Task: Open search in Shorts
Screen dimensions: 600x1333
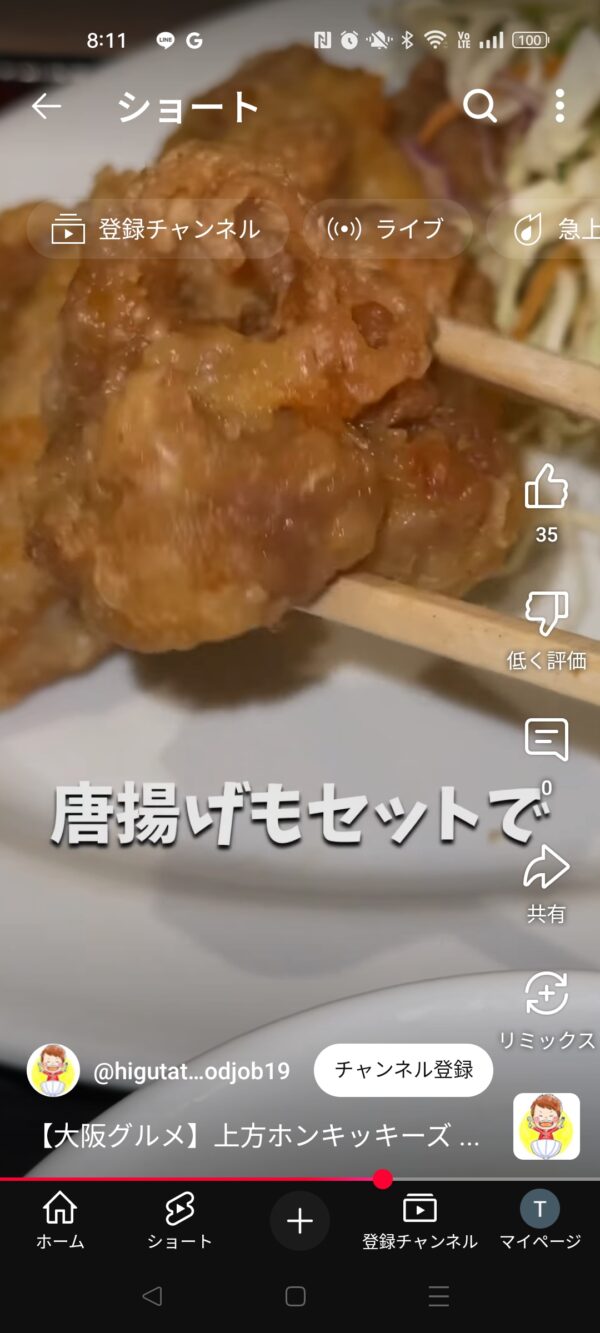Action: point(480,106)
